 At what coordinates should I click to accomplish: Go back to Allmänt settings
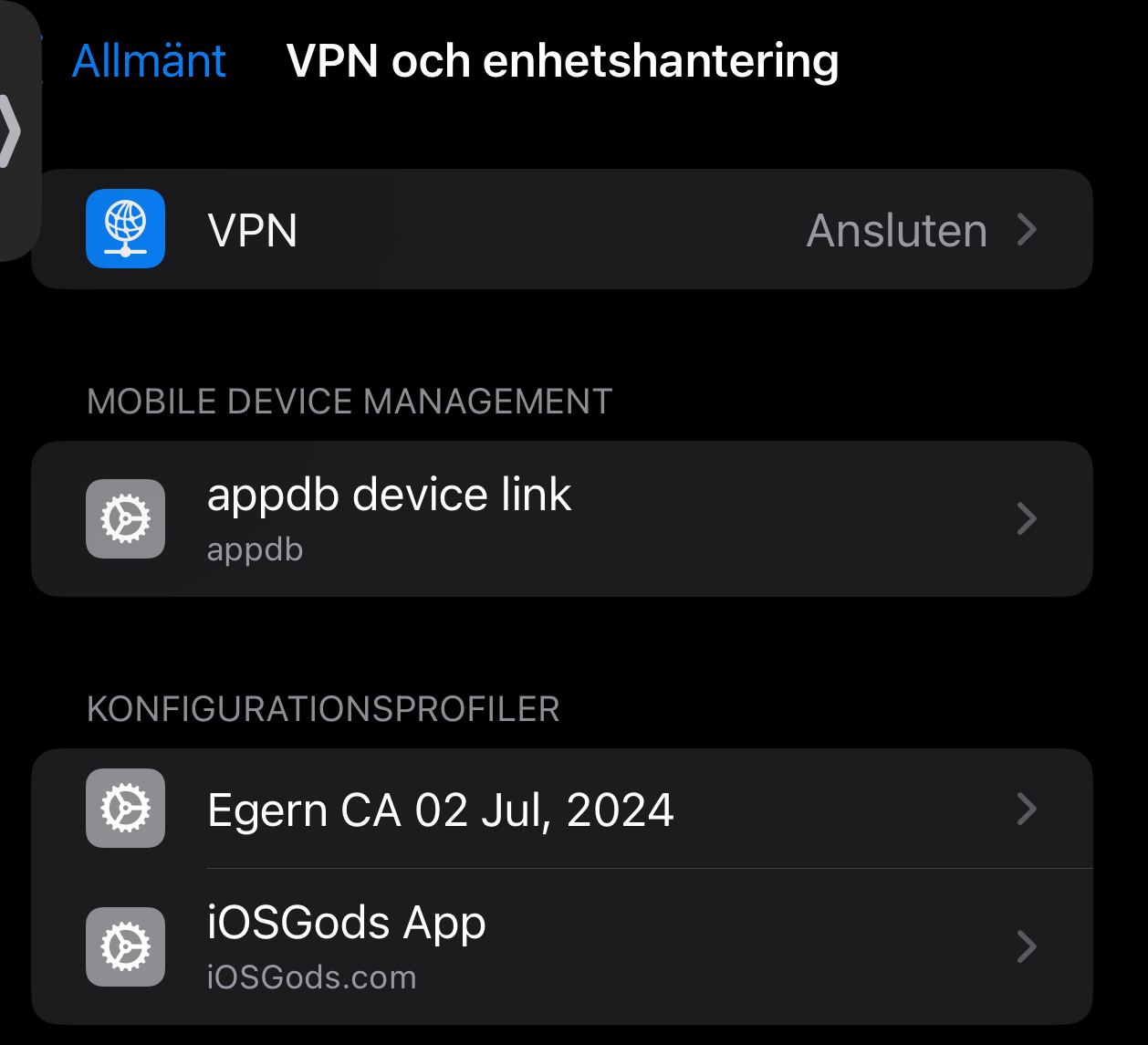[x=148, y=62]
